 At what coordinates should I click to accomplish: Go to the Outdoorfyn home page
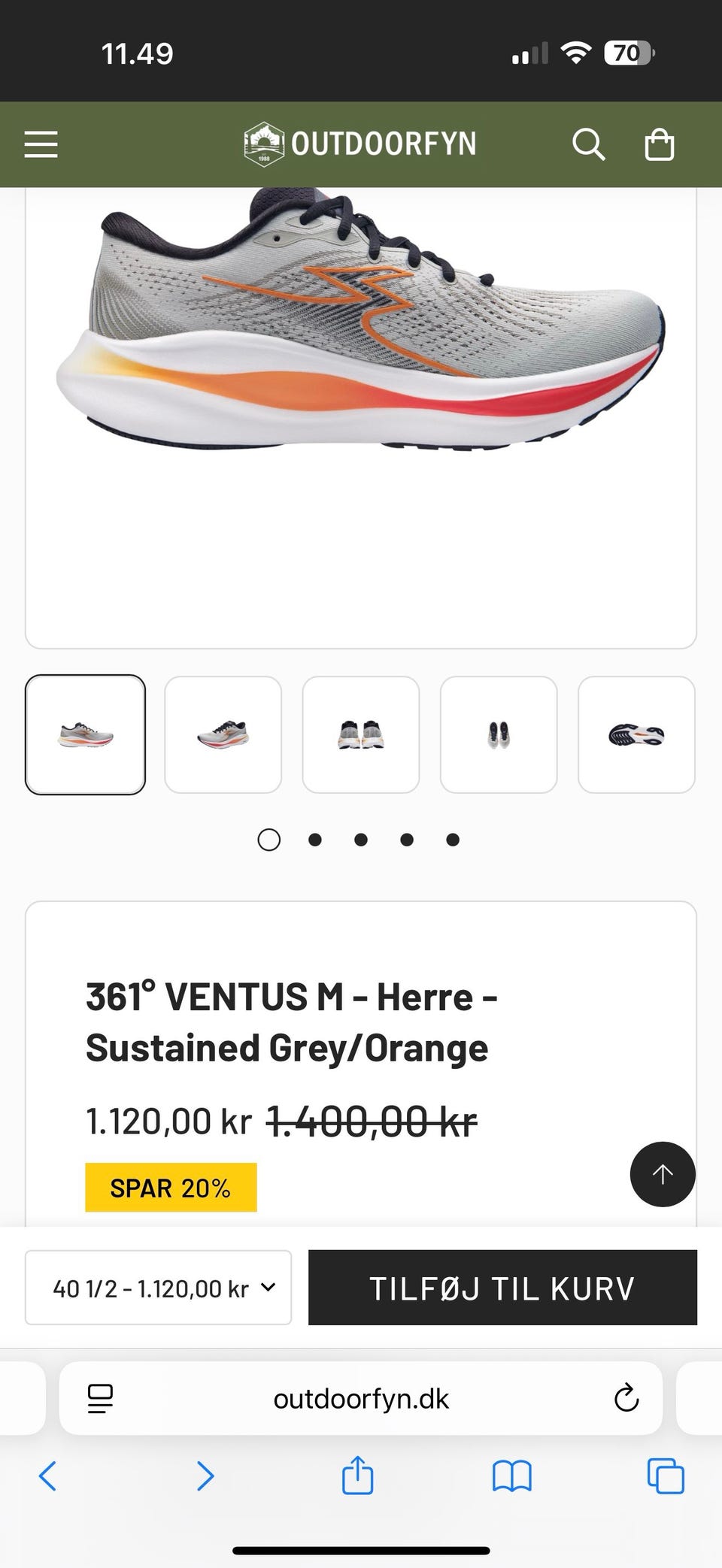[x=360, y=144]
